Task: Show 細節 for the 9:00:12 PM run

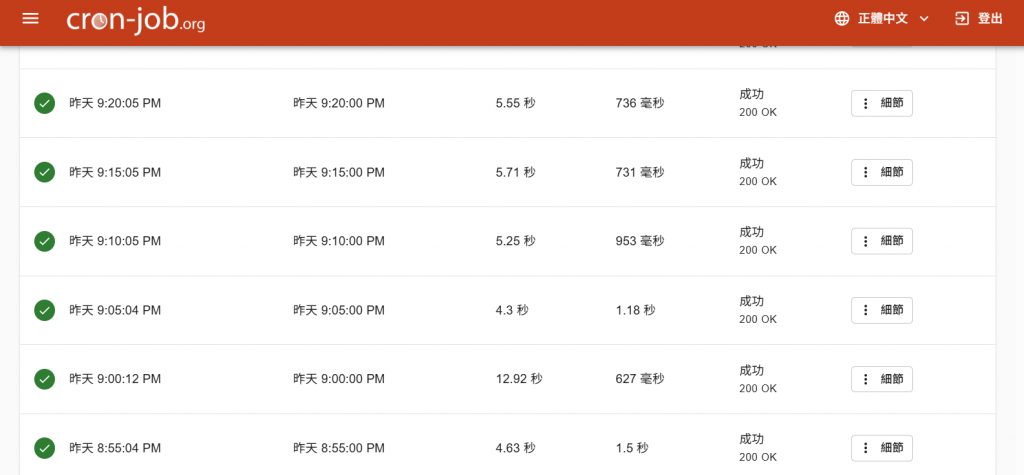Action: coord(881,379)
